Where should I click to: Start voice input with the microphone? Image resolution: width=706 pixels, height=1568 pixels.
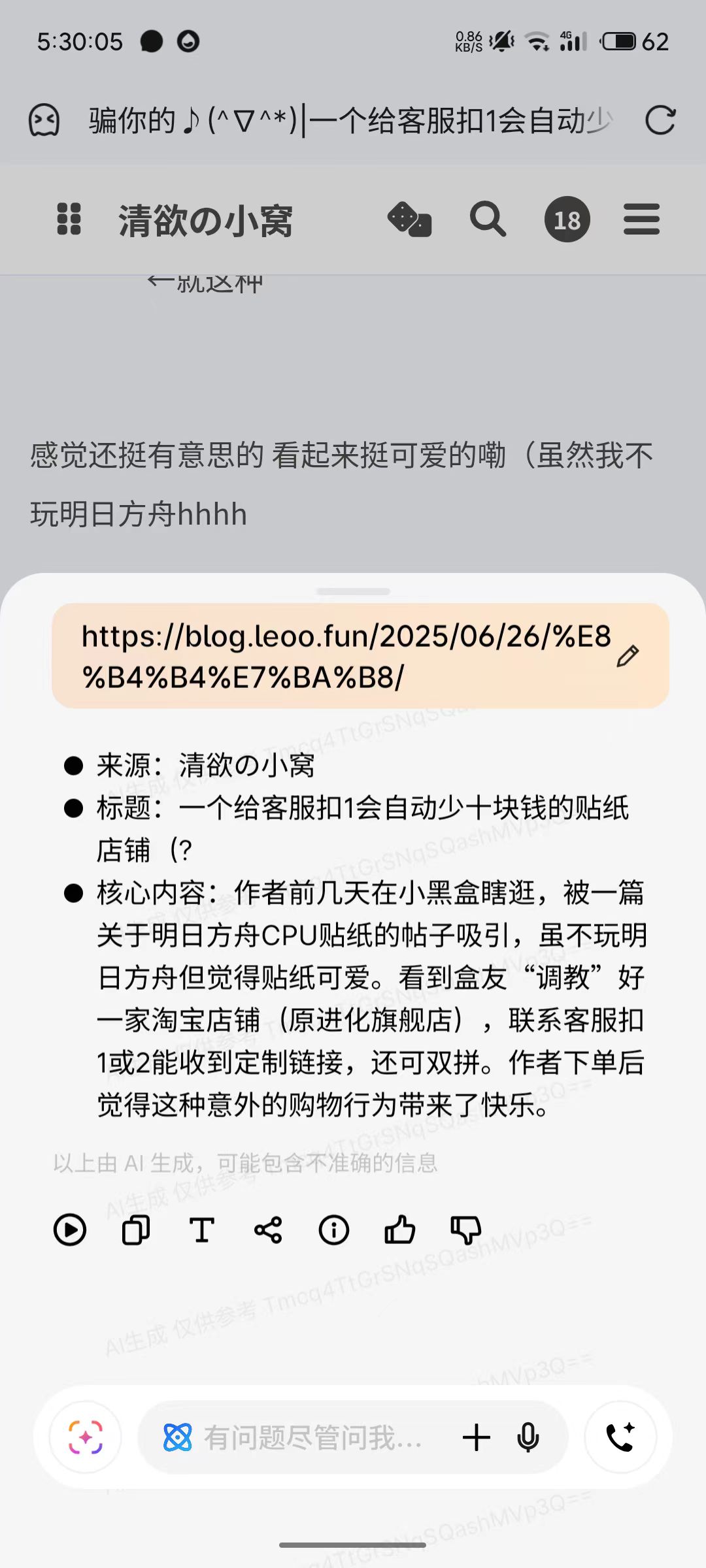point(528,1437)
